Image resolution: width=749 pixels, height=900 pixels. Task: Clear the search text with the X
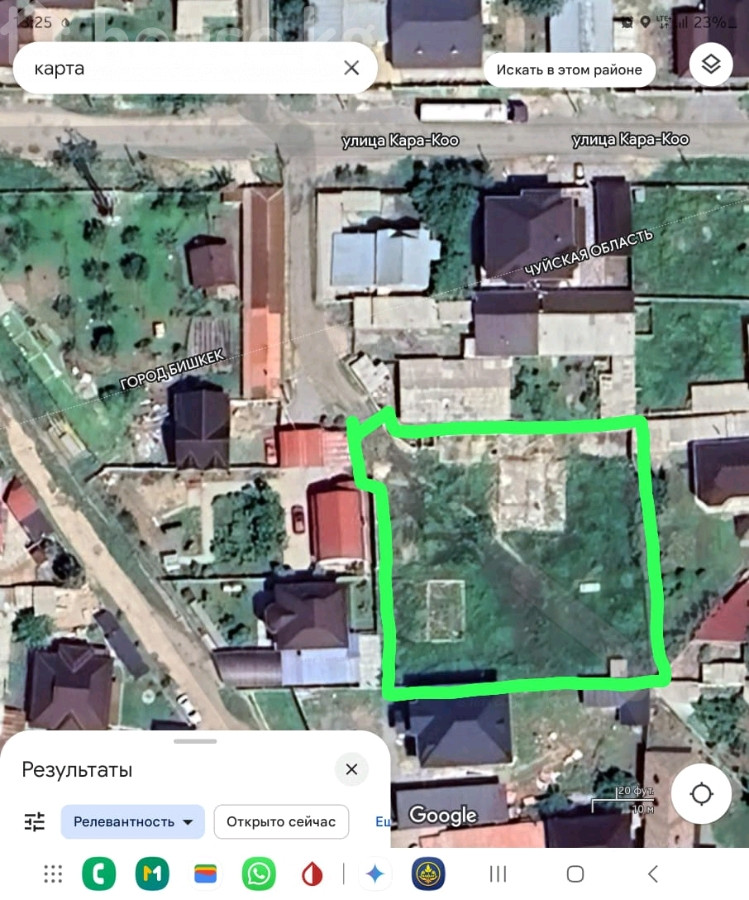tap(351, 68)
